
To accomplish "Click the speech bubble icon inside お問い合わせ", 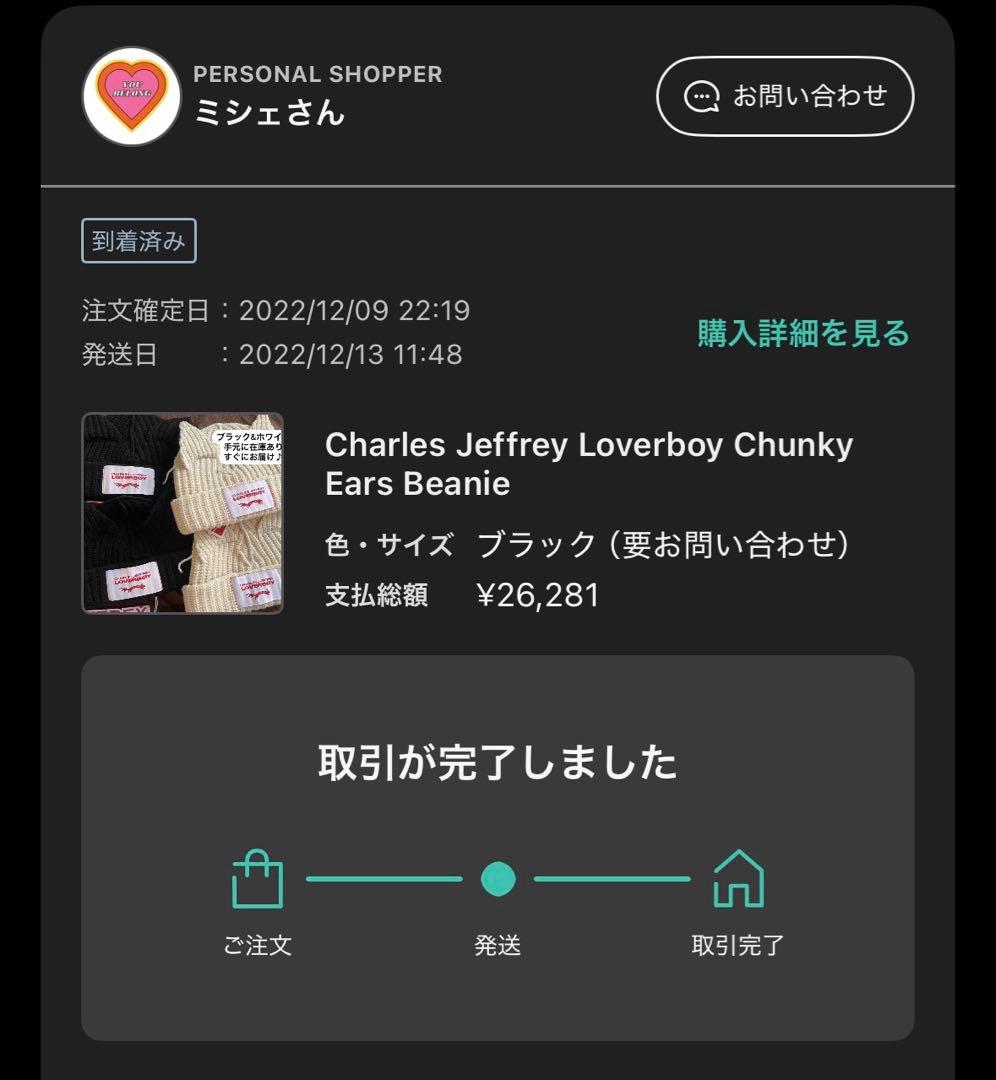I will pos(703,96).
